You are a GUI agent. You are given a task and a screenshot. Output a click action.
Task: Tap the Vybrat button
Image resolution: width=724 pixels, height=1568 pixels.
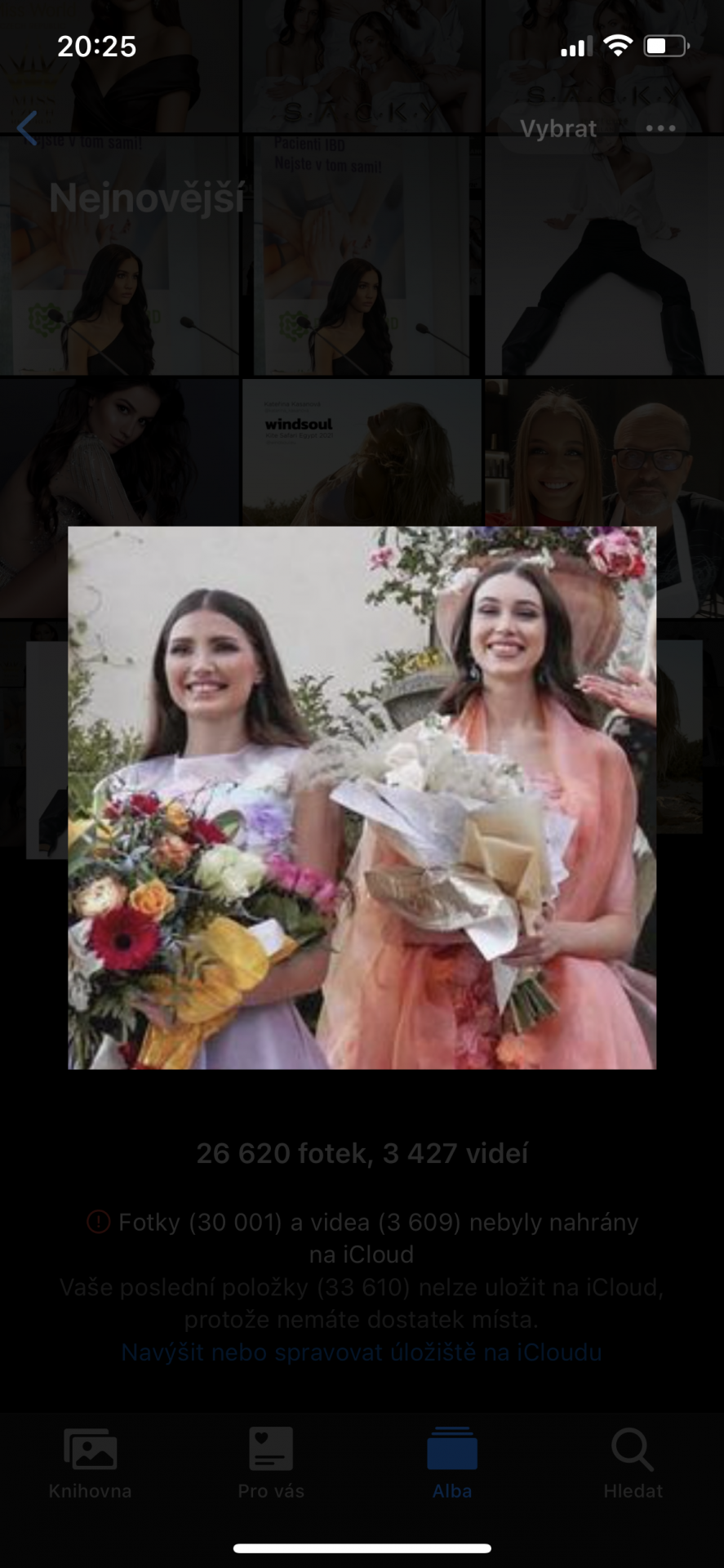pyautogui.click(x=558, y=128)
